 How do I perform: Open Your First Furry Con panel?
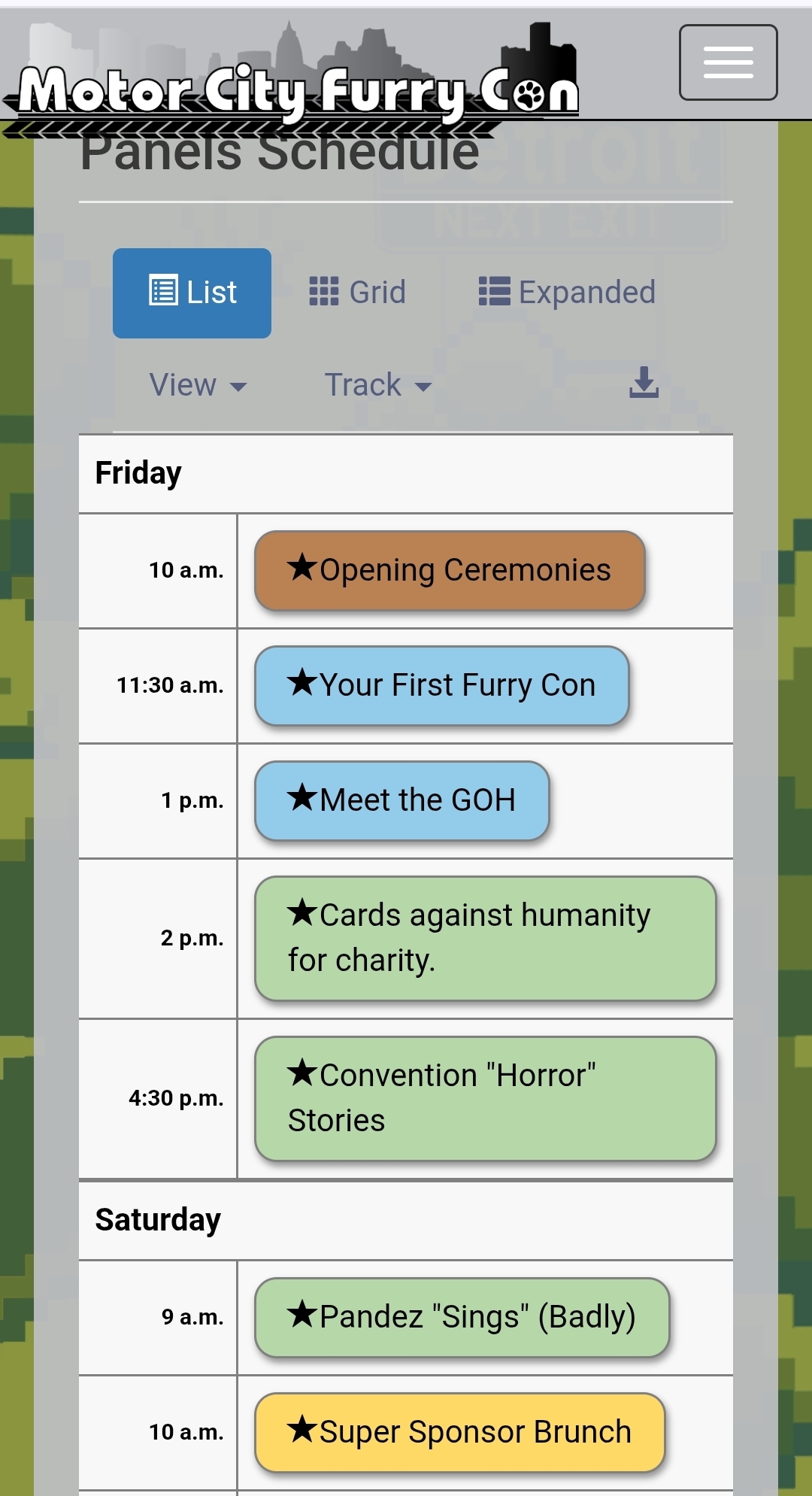[x=441, y=686]
